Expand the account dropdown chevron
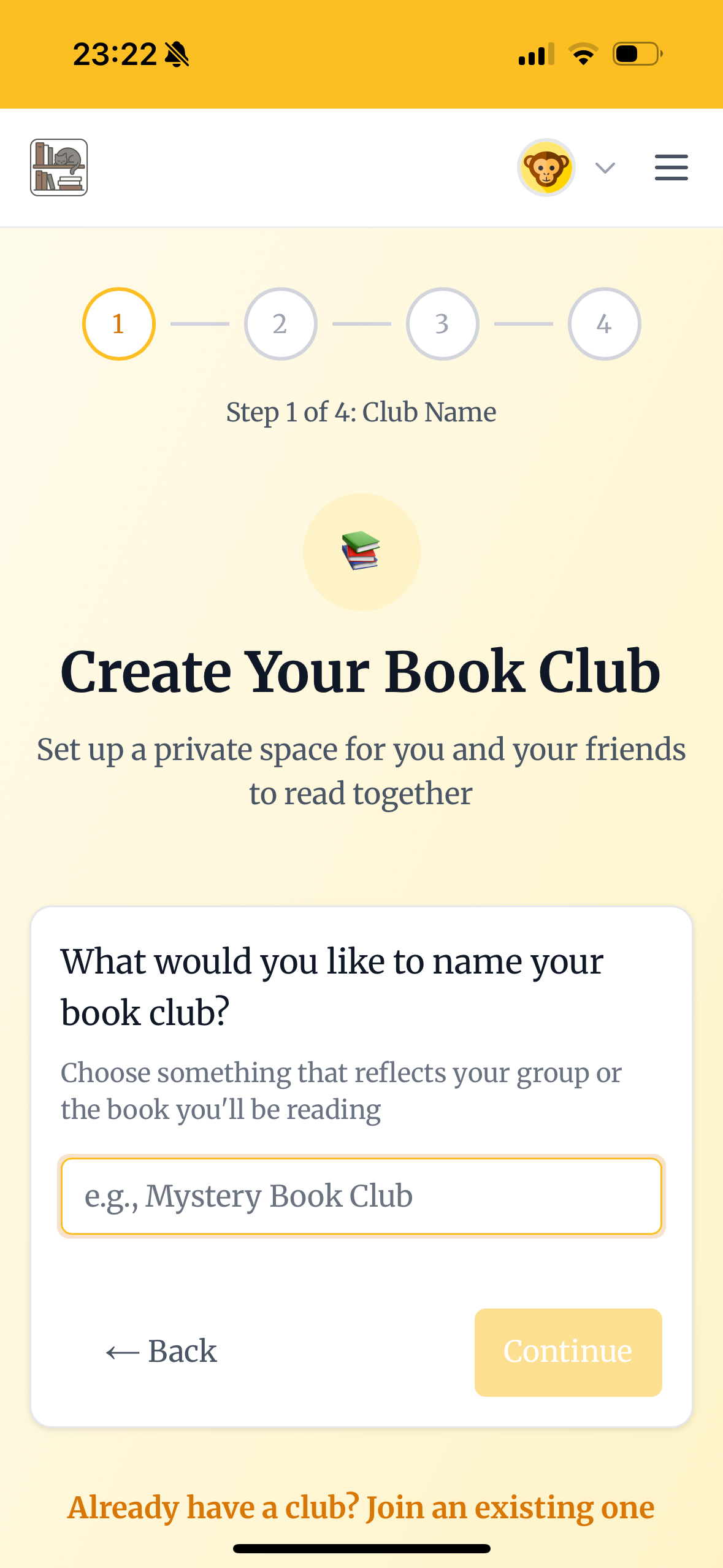The image size is (723, 1568). coord(605,167)
